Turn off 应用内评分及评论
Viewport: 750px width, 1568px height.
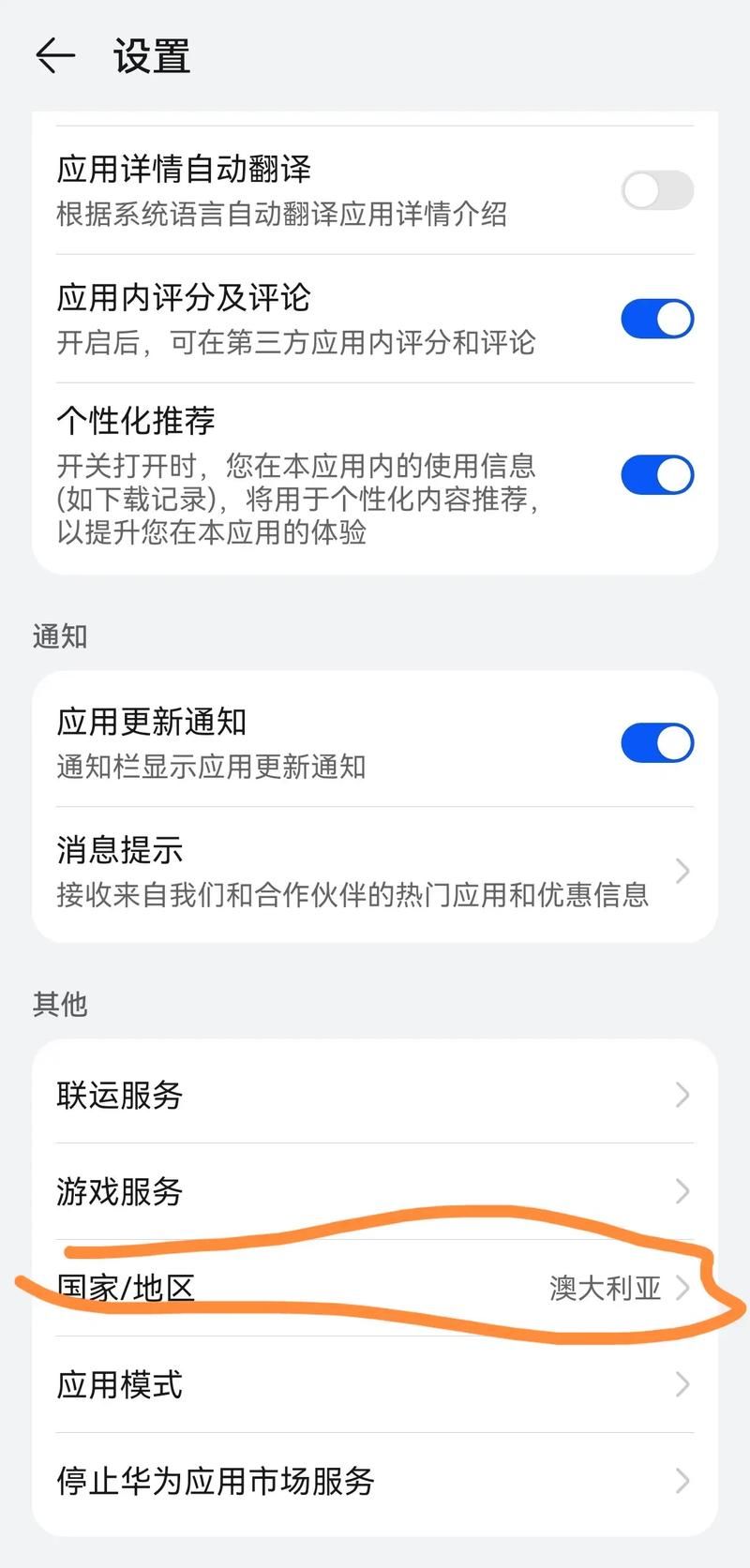point(656,320)
